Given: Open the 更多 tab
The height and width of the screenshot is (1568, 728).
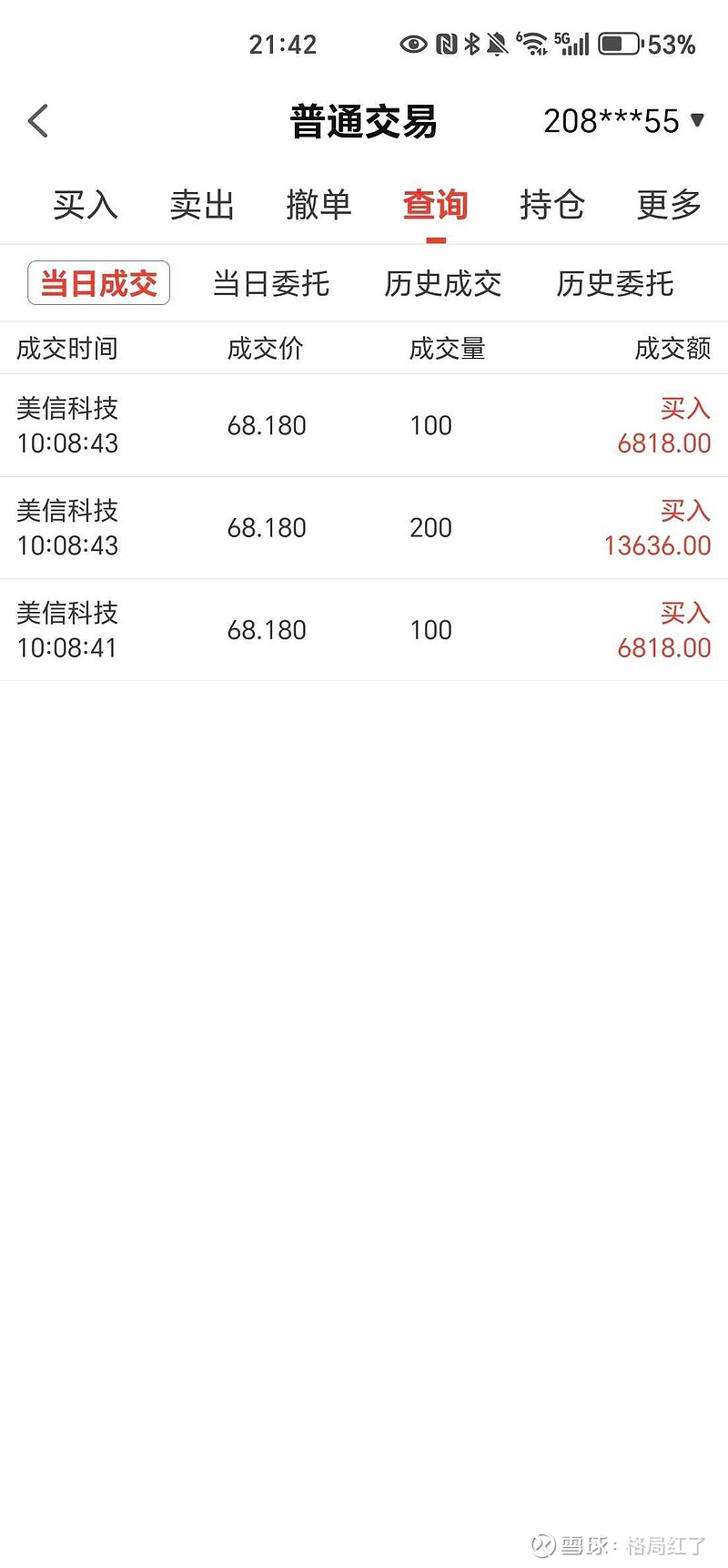Looking at the screenshot, I should tap(669, 205).
